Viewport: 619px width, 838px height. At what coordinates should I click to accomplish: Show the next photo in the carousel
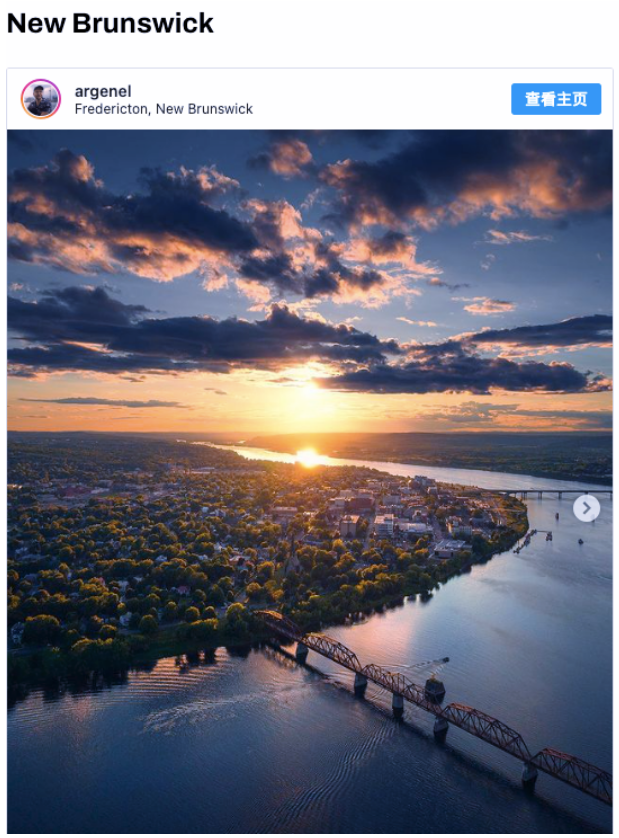586,508
